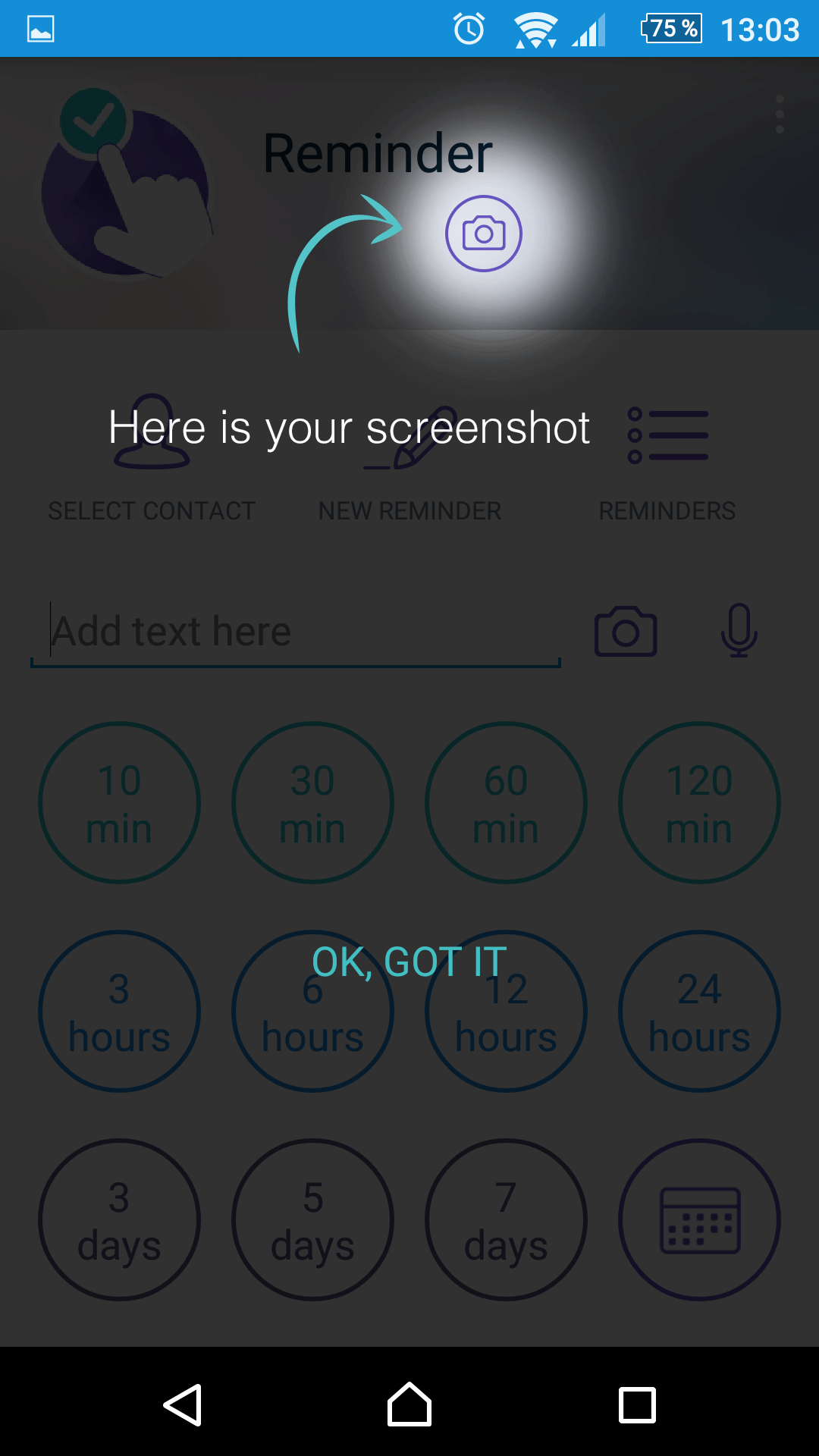This screenshot has width=819, height=1456.
Task: Go back with the system back button
Action: [x=182, y=1405]
